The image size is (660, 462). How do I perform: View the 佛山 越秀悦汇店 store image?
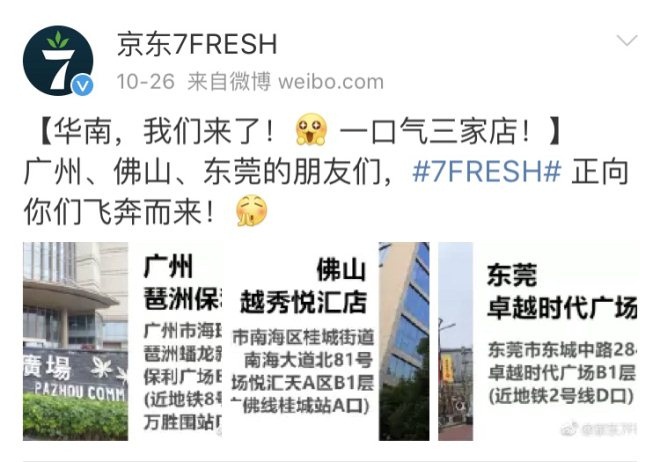330,340
